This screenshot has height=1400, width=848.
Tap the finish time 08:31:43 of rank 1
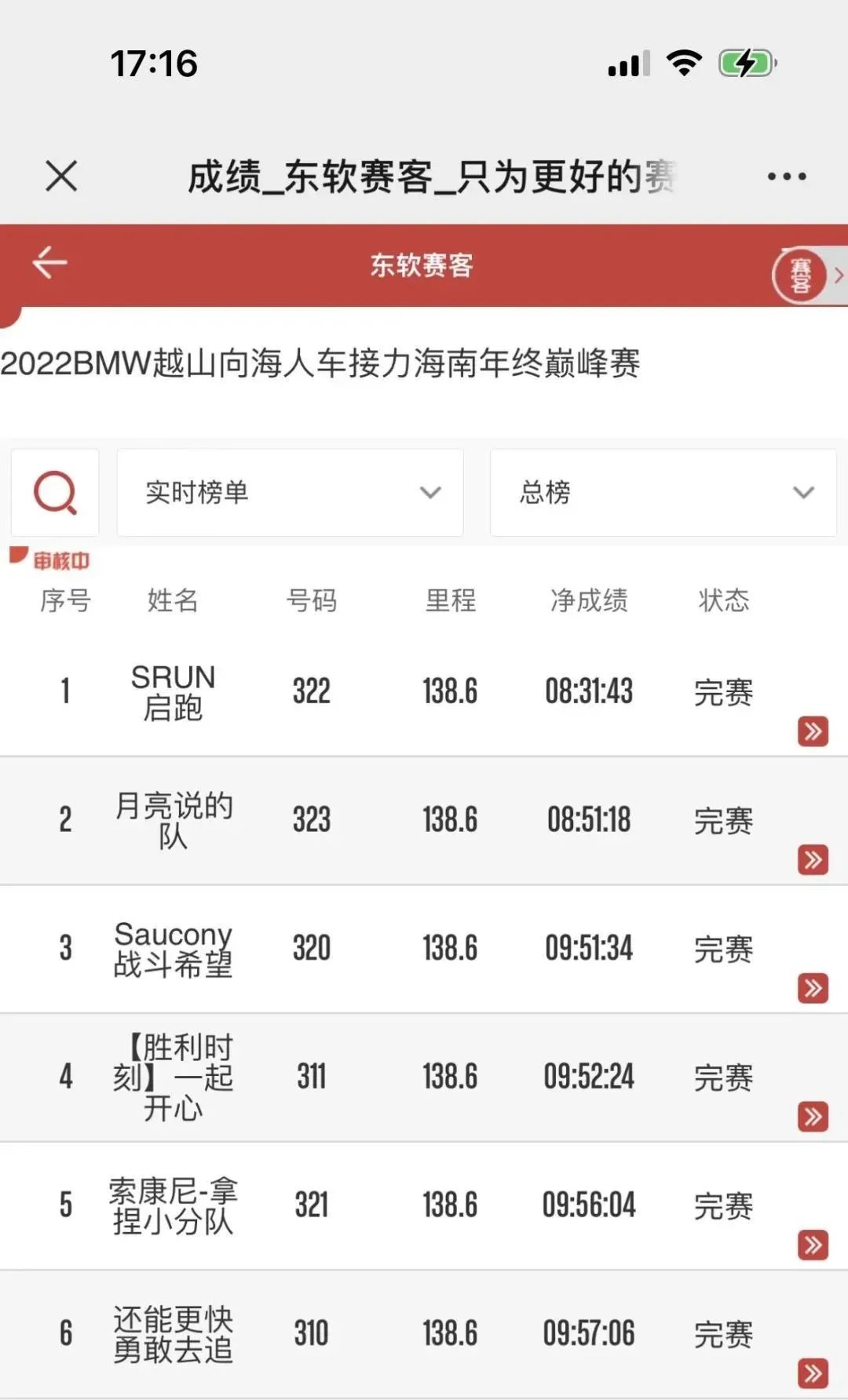point(589,691)
